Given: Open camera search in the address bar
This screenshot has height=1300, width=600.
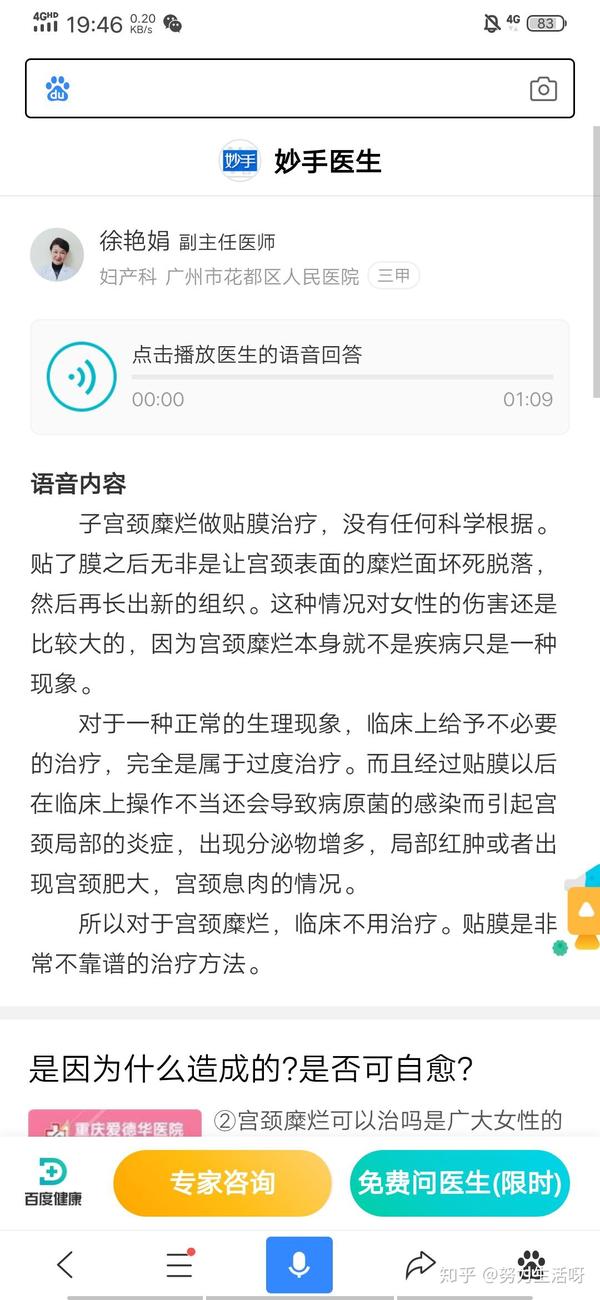Looking at the screenshot, I should [543, 89].
